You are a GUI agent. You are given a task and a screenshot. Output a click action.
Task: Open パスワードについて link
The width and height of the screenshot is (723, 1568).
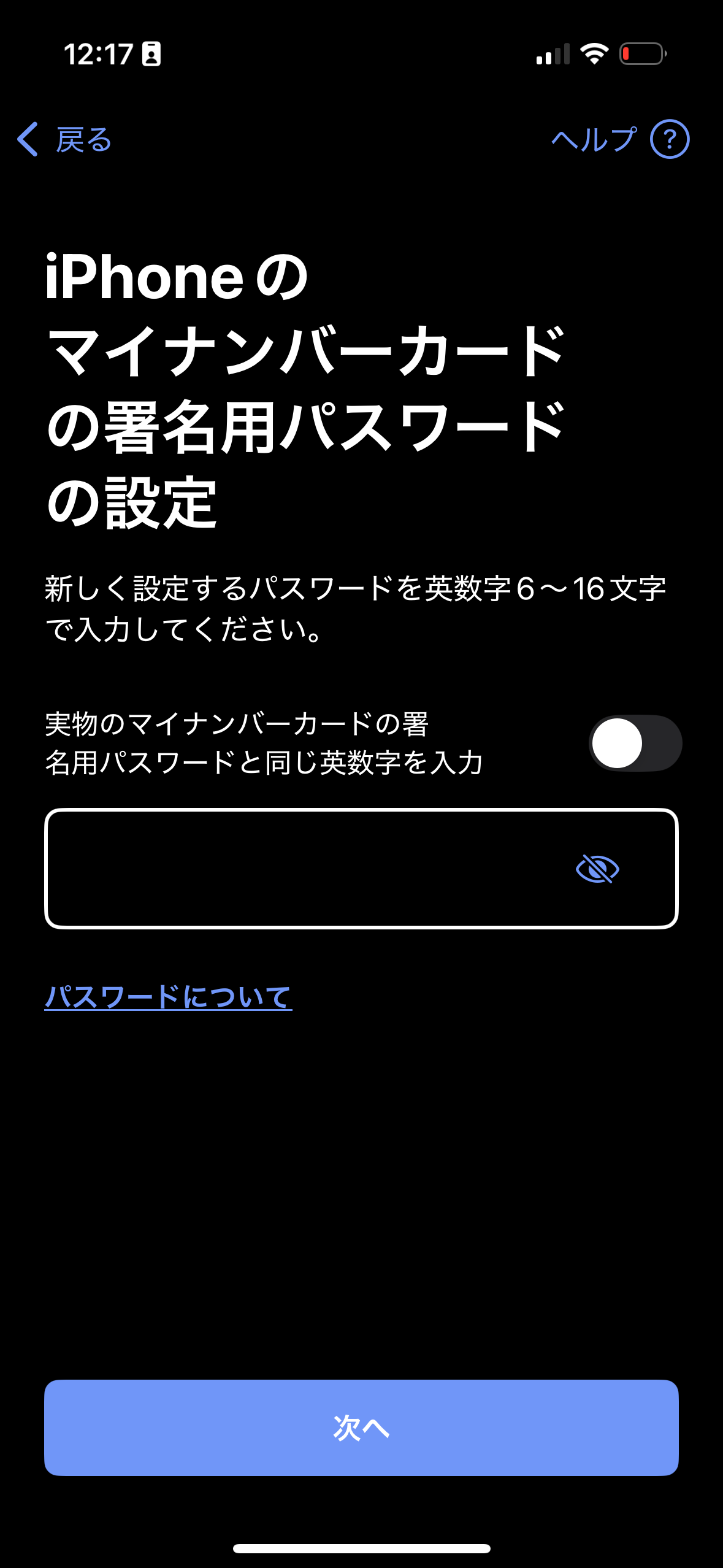pos(168,997)
